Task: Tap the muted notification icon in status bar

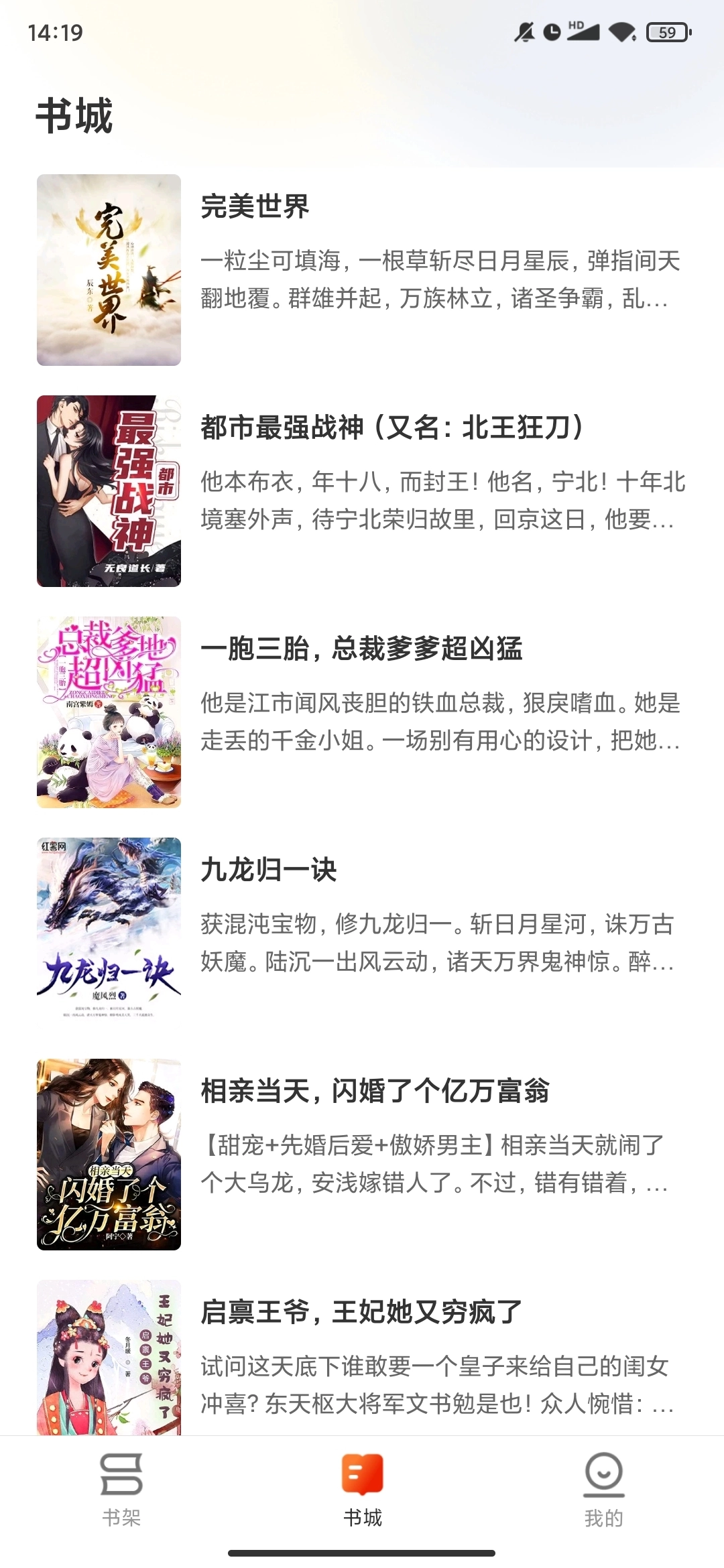Action: [526, 31]
